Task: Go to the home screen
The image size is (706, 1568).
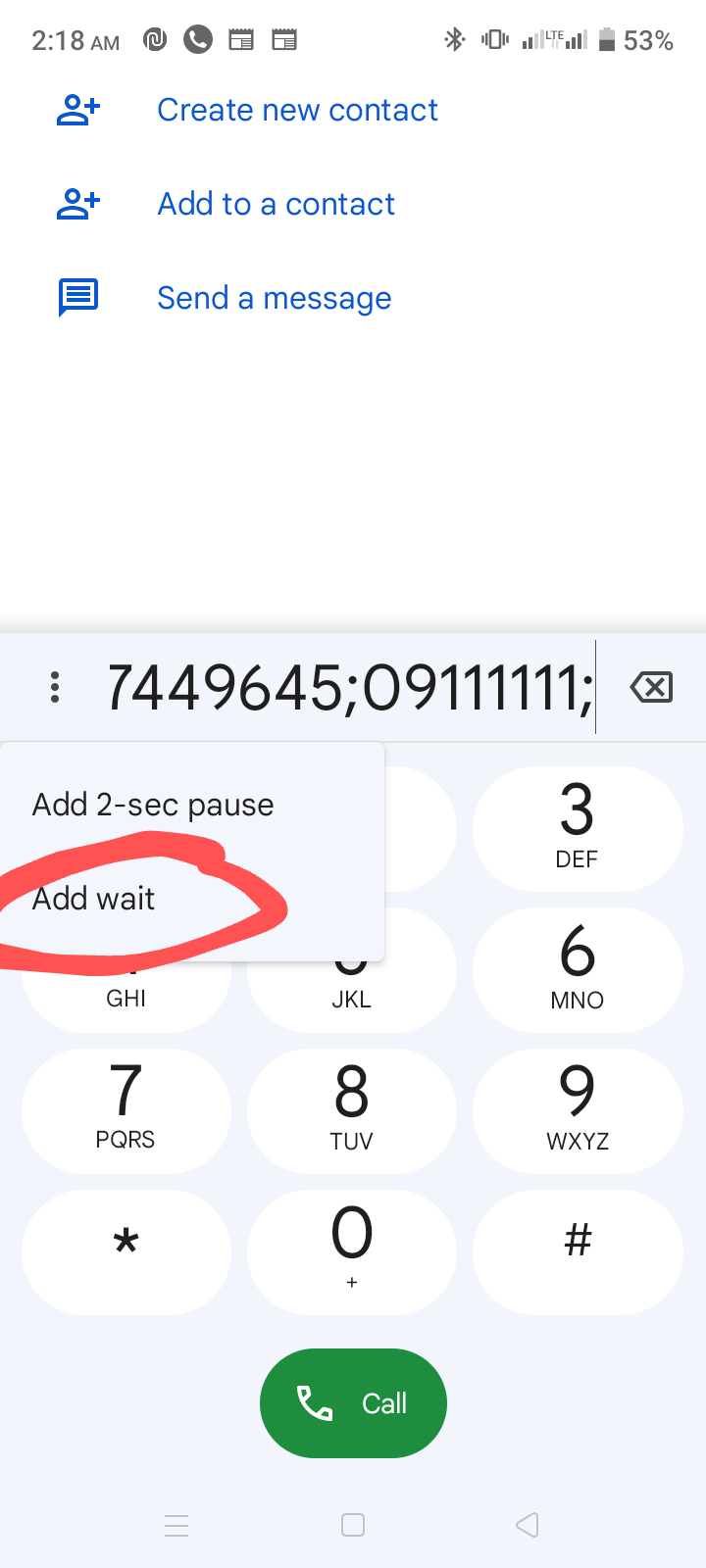Action: click(x=353, y=1525)
